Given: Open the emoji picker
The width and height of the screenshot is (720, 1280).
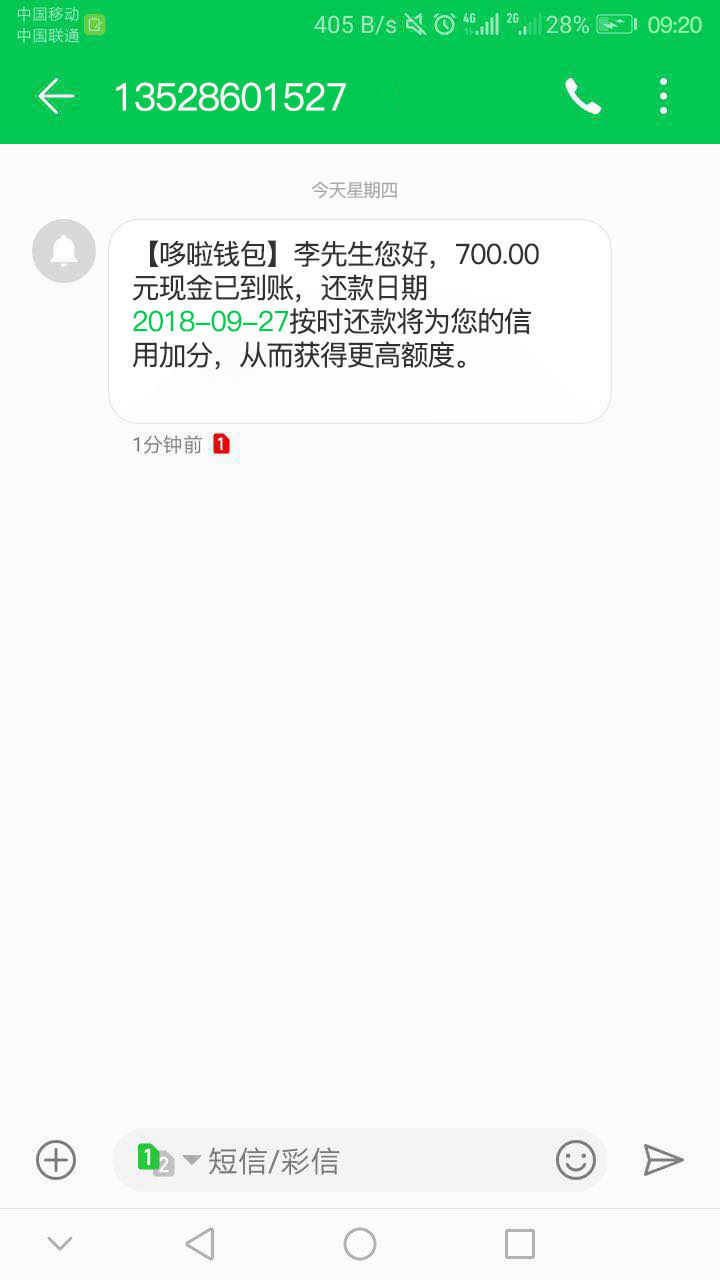Looking at the screenshot, I should [575, 1160].
